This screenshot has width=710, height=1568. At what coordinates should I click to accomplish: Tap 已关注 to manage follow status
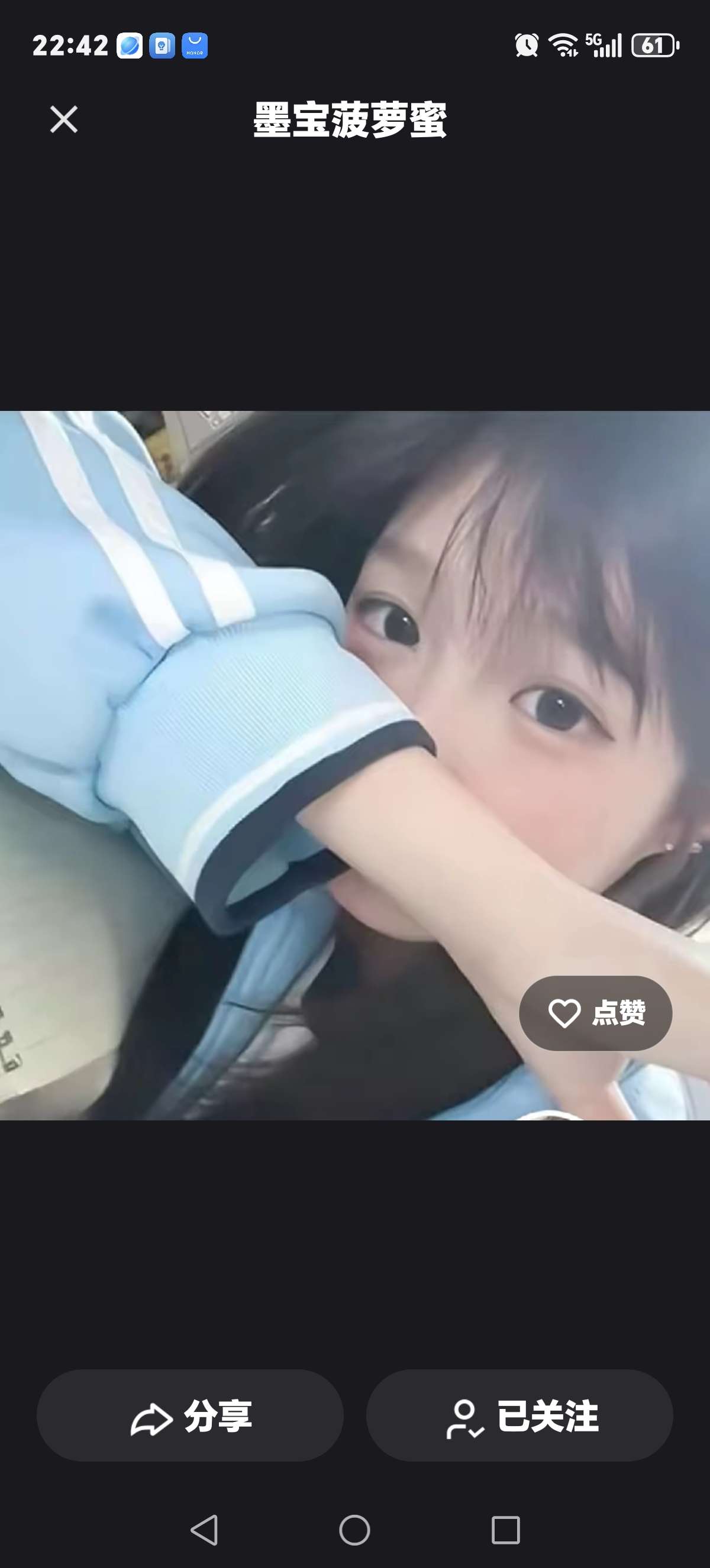tap(519, 1415)
